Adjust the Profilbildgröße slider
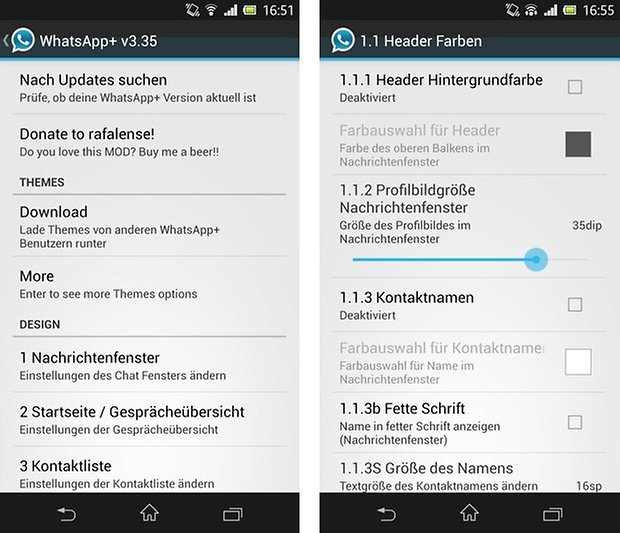Screen dimensions: 620x533 (x=537, y=260)
